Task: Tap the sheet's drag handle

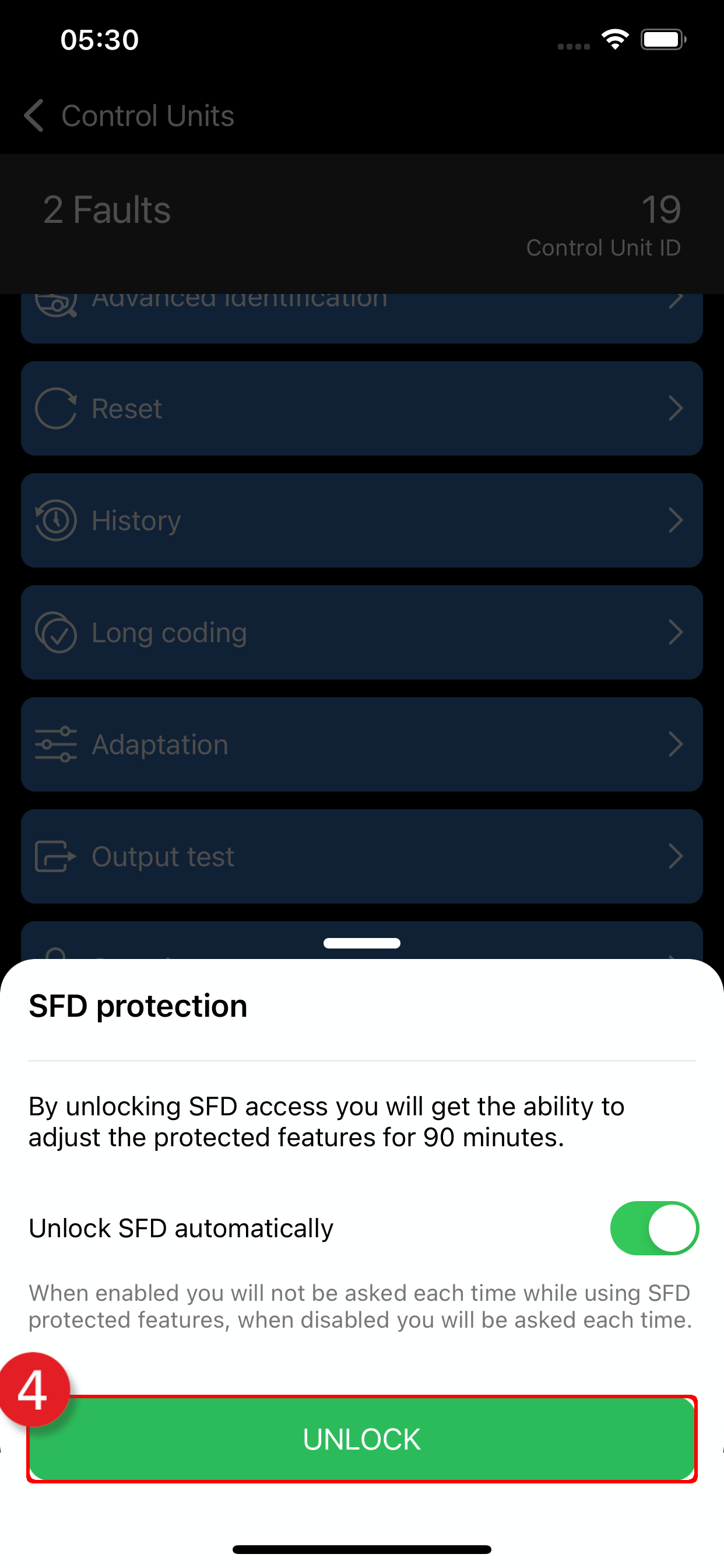Action: (x=362, y=943)
